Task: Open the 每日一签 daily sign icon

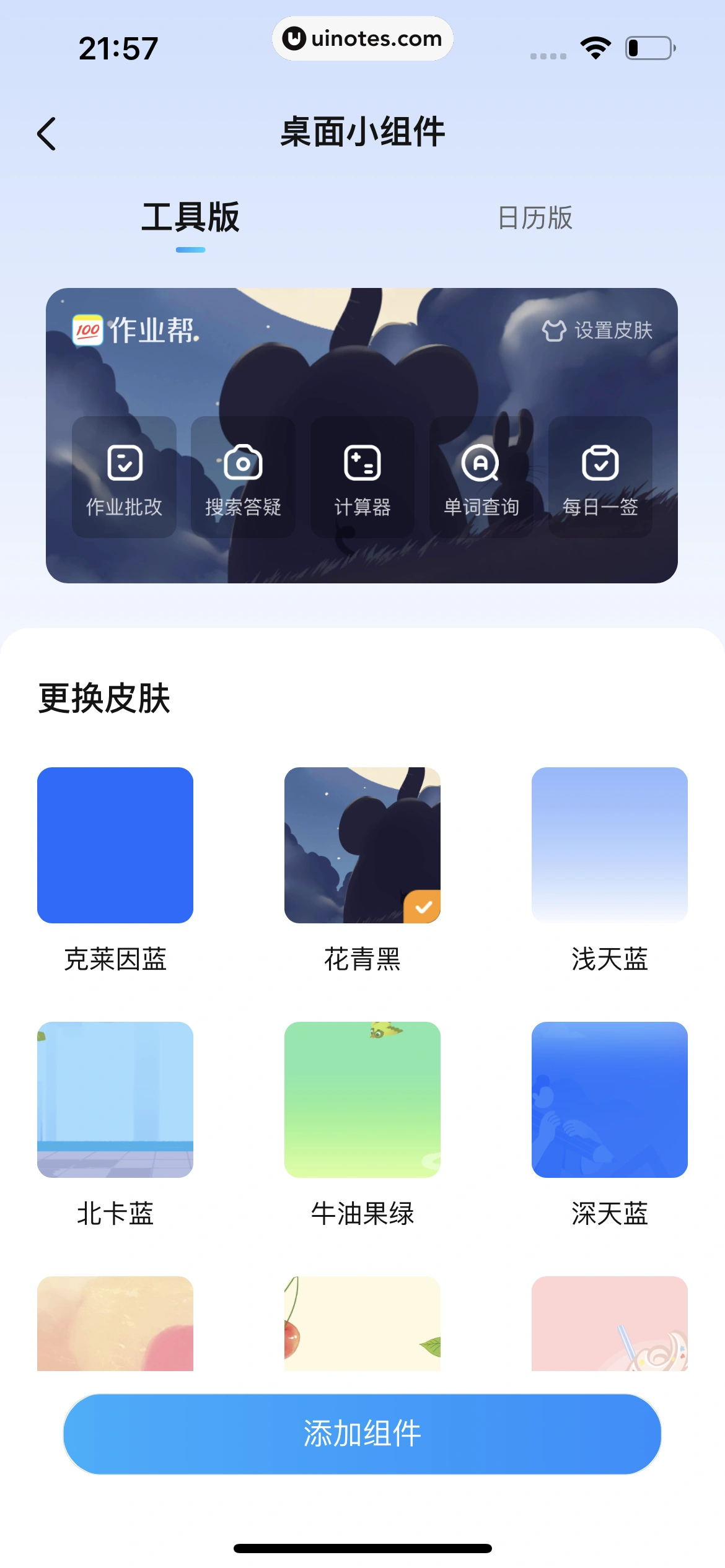Action: [600, 463]
